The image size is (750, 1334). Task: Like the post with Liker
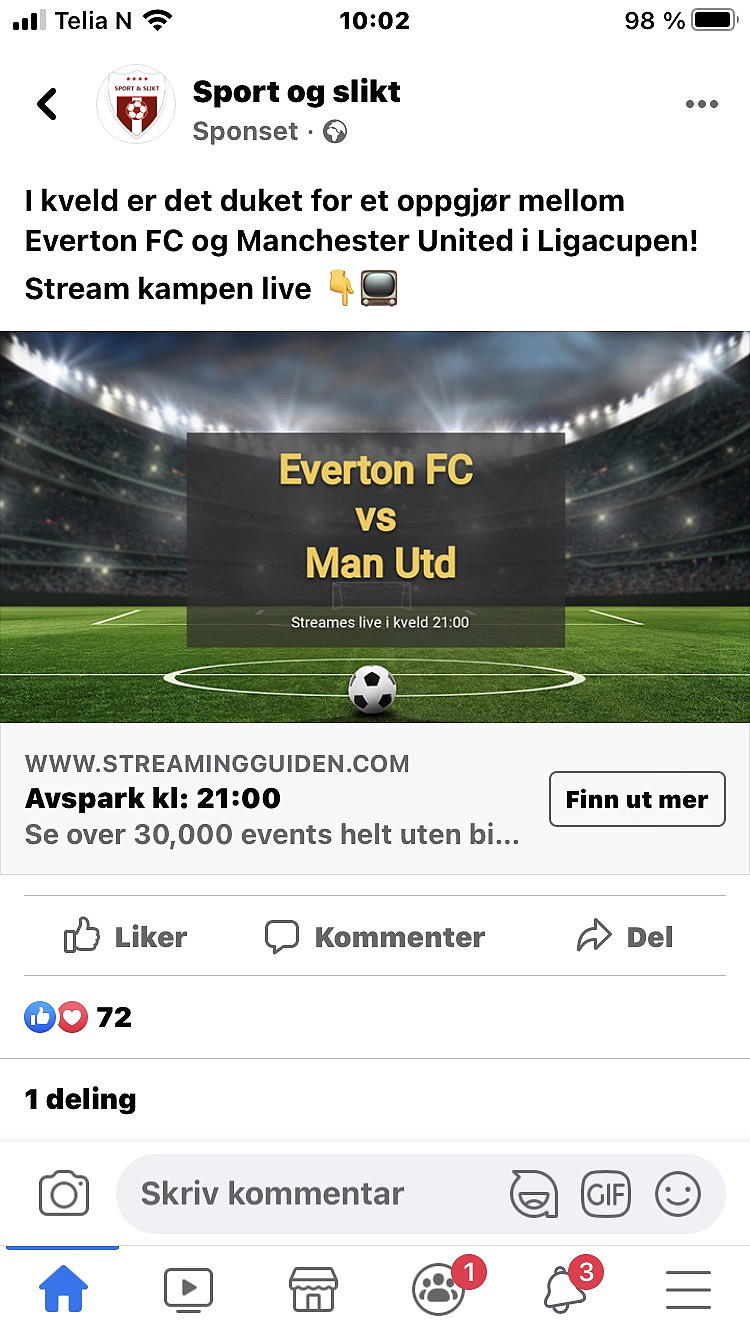click(125, 937)
